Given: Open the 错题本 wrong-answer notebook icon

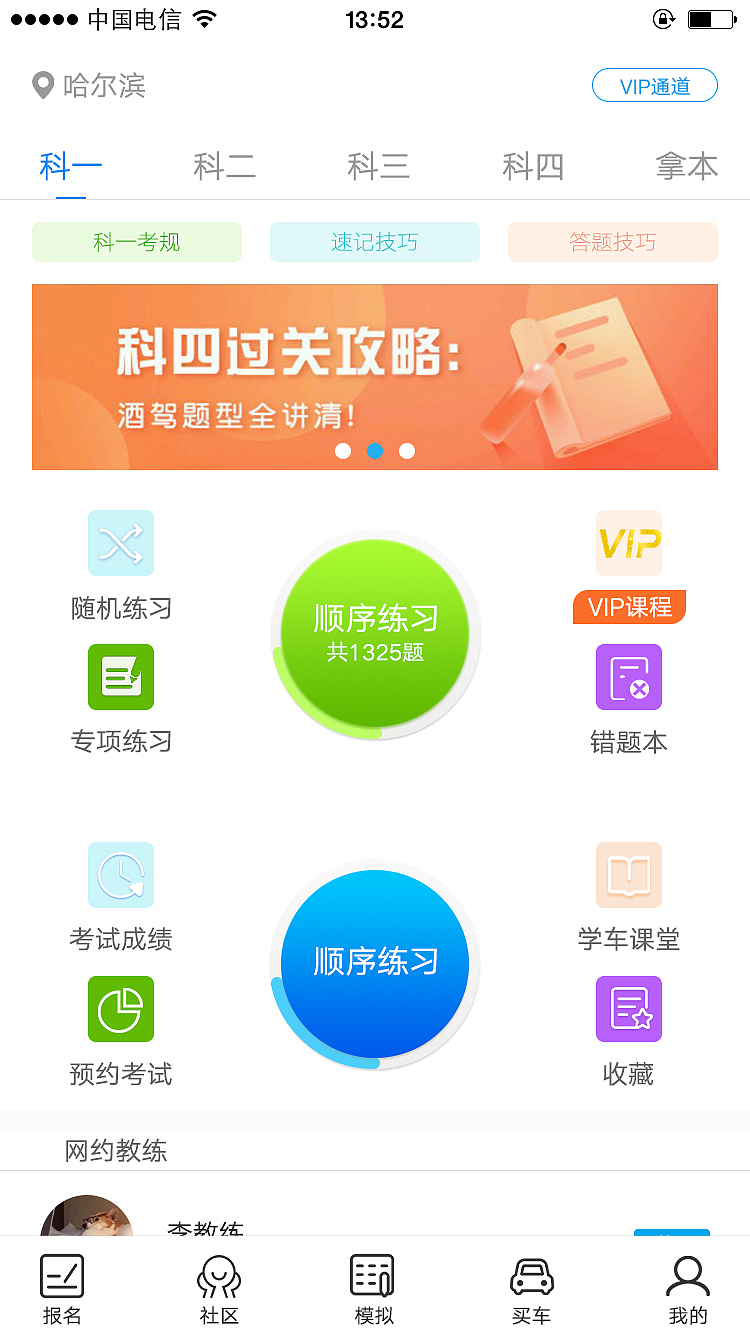Looking at the screenshot, I should tap(628, 677).
